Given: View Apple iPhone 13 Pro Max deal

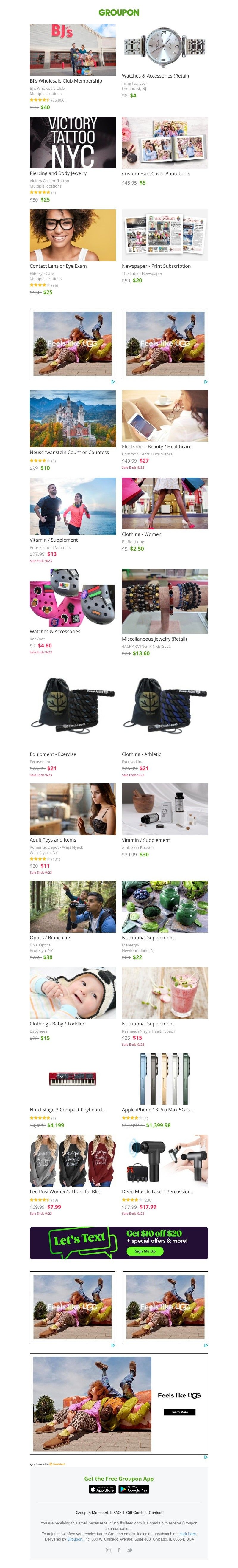Looking at the screenshot, I should click(x=165, y=1079).
